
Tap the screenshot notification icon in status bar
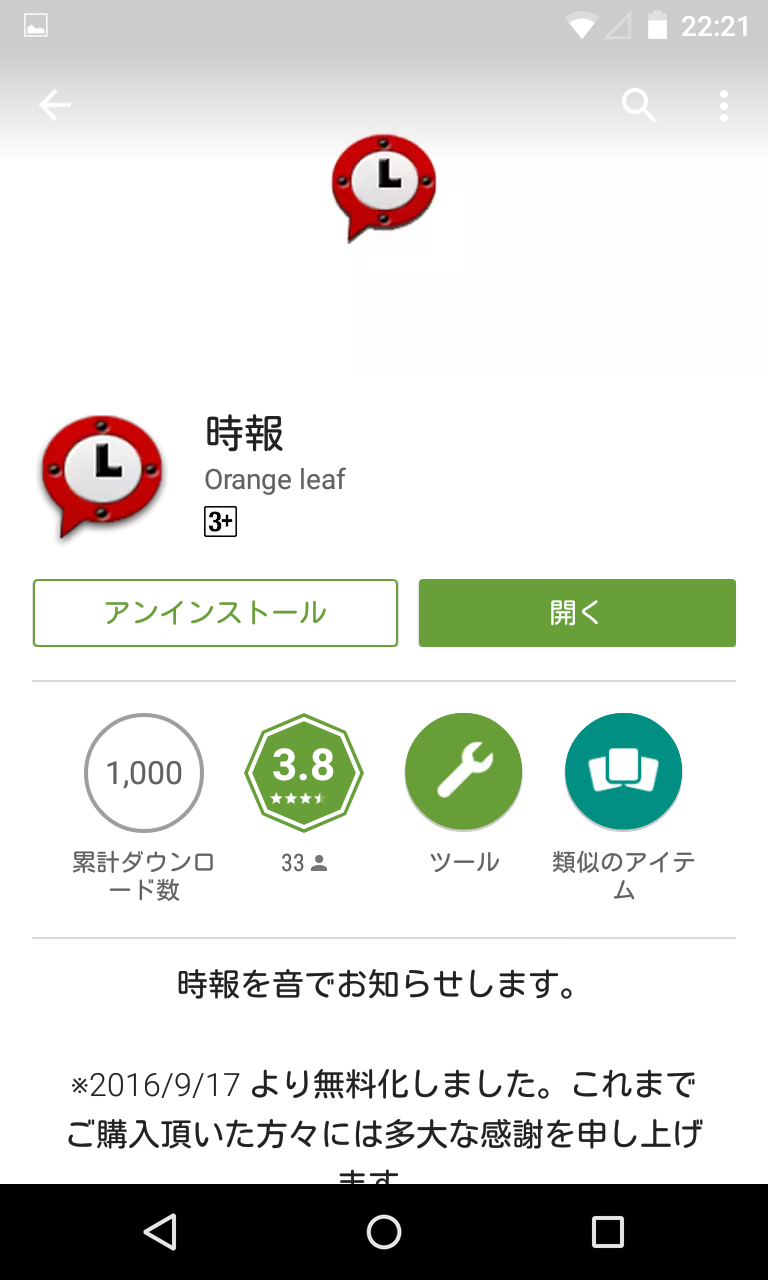click(x=34, y=24)
